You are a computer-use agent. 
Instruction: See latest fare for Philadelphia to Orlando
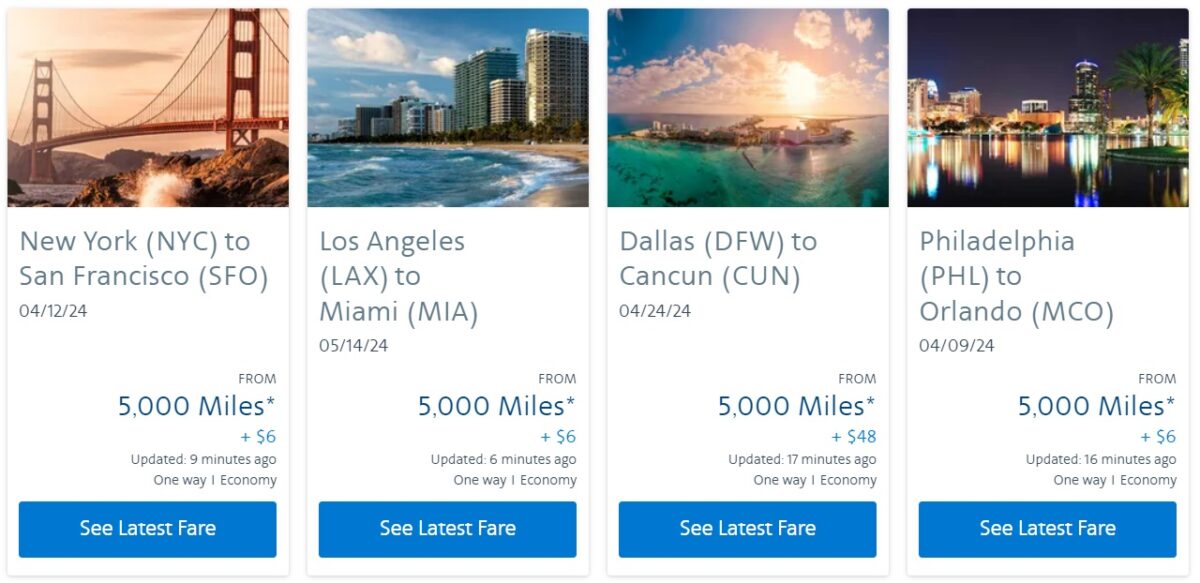1047,529
